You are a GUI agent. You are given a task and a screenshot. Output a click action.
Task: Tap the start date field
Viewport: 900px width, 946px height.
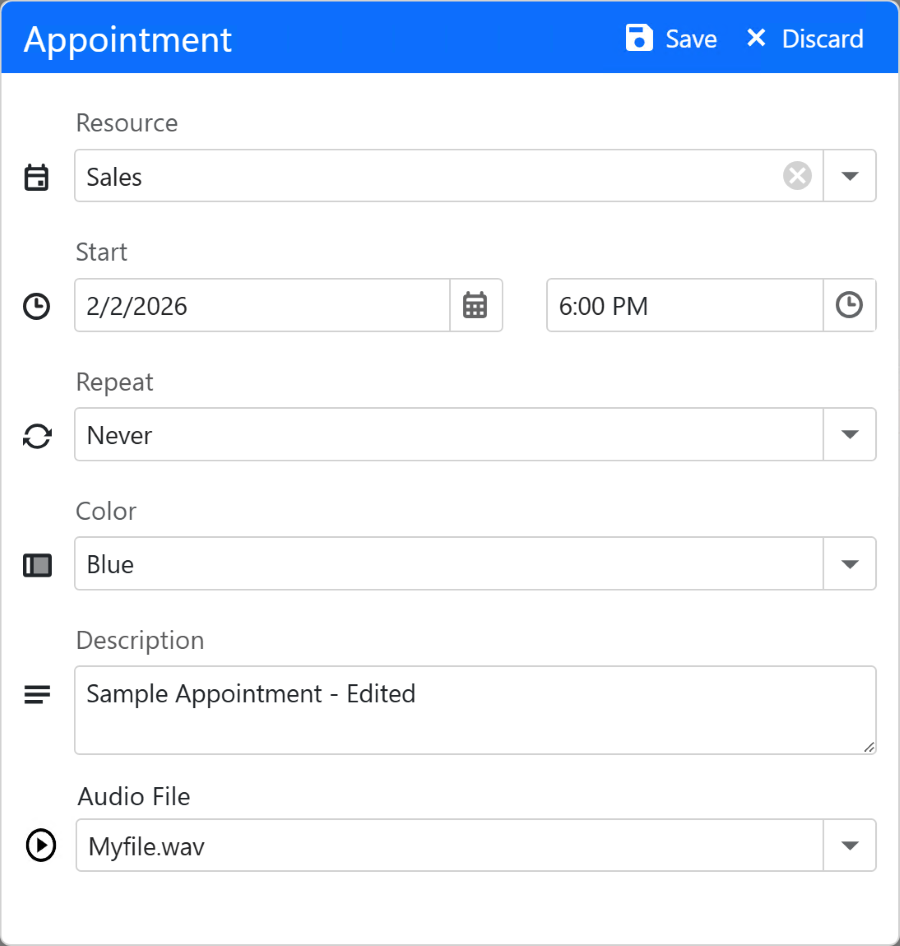[262, 306]
